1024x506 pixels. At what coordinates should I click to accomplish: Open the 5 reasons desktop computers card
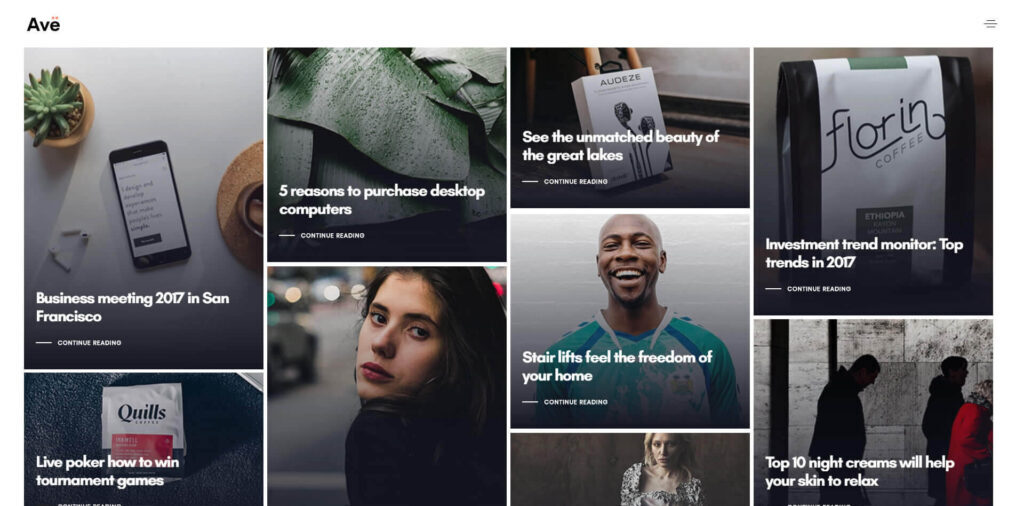tap(382, 200)
